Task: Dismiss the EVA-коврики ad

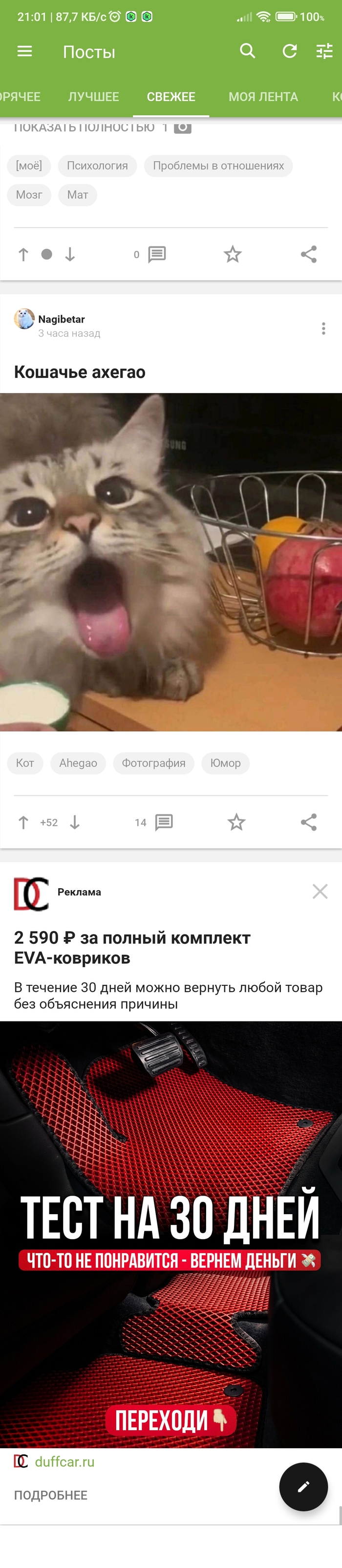Action: point(320,891)
